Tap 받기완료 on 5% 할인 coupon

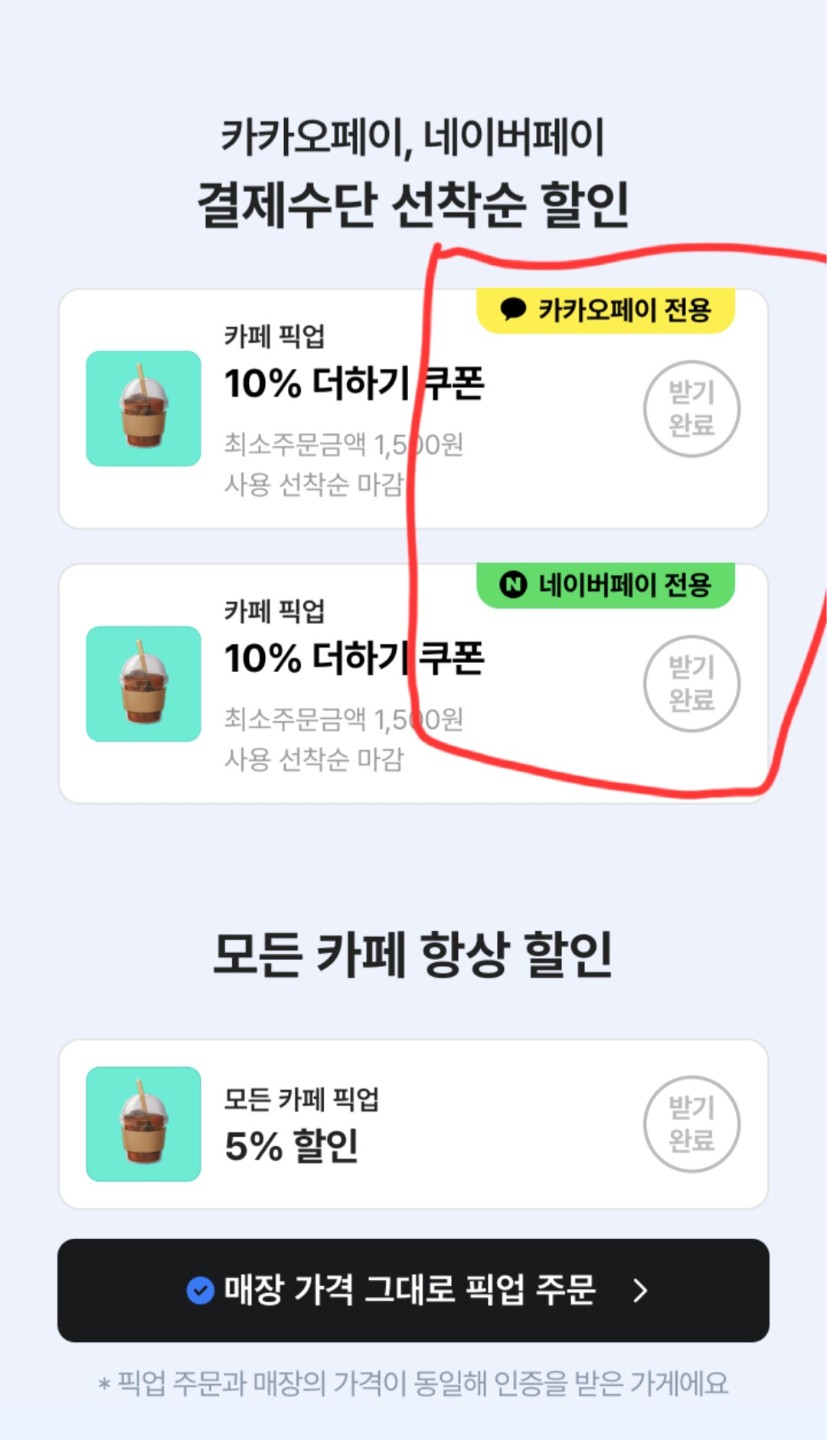click(691, 1124)
